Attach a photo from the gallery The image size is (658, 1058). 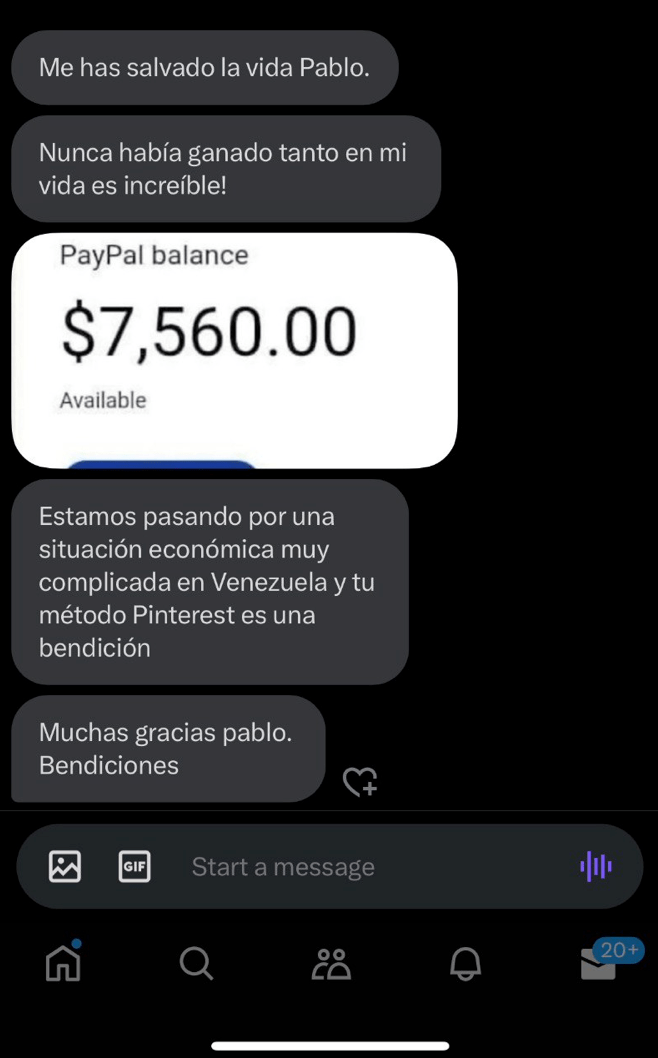tap(65, 866)
